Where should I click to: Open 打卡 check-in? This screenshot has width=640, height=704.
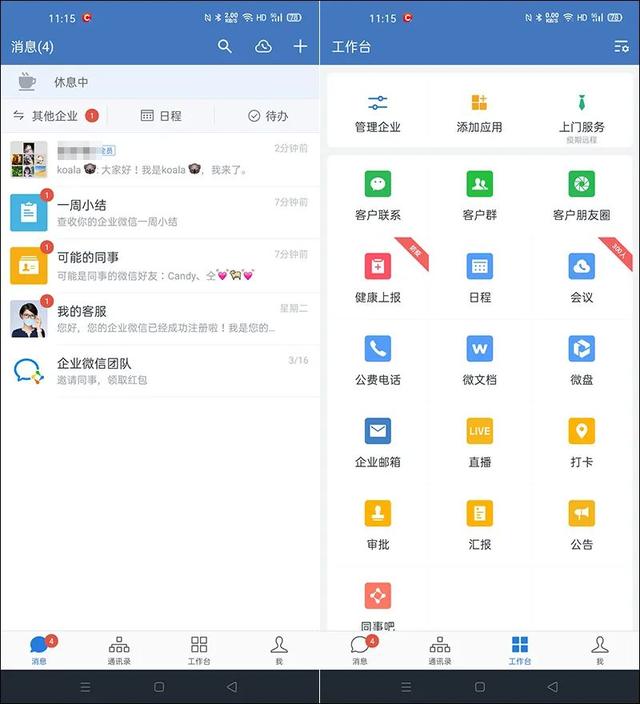tap(581, 442)
